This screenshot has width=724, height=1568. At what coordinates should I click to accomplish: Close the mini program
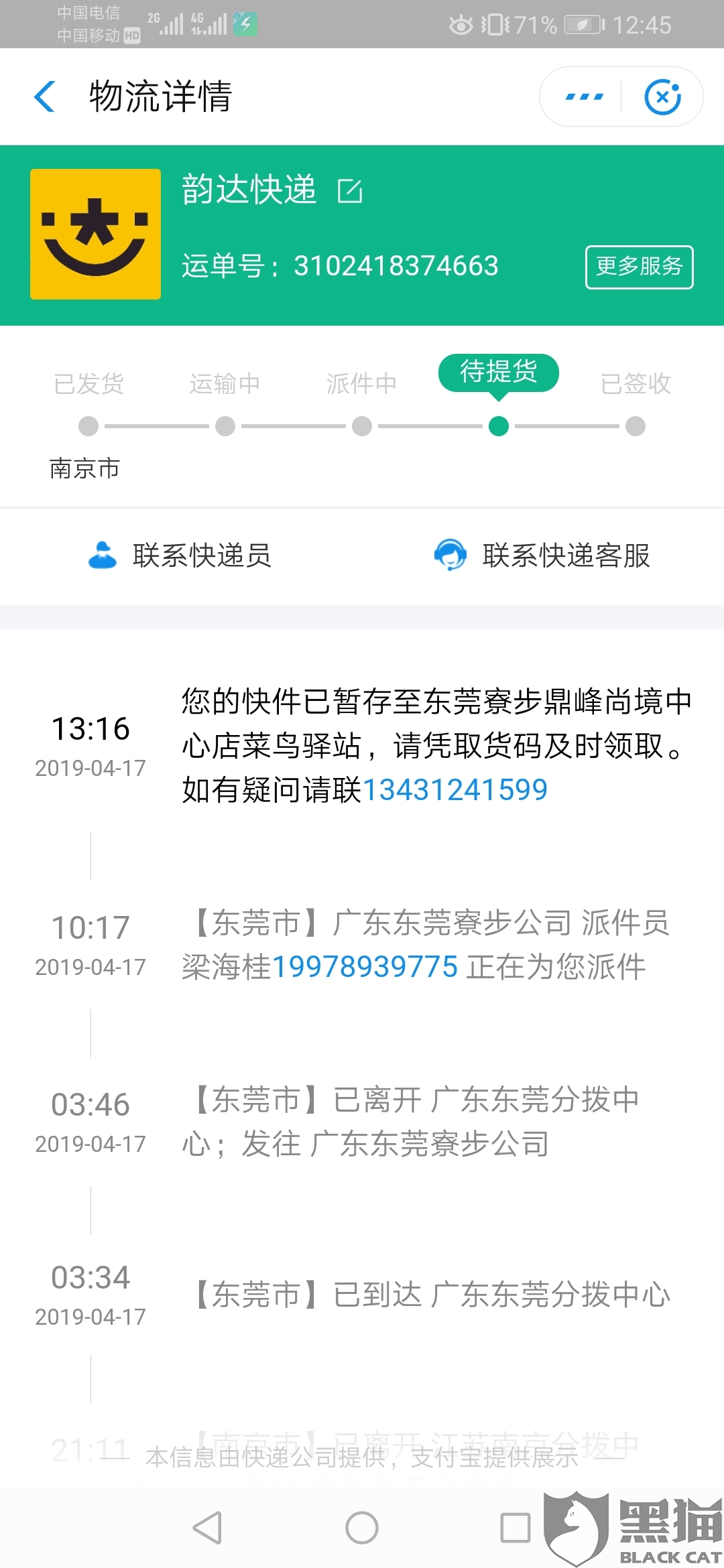[x=662, y=97]
